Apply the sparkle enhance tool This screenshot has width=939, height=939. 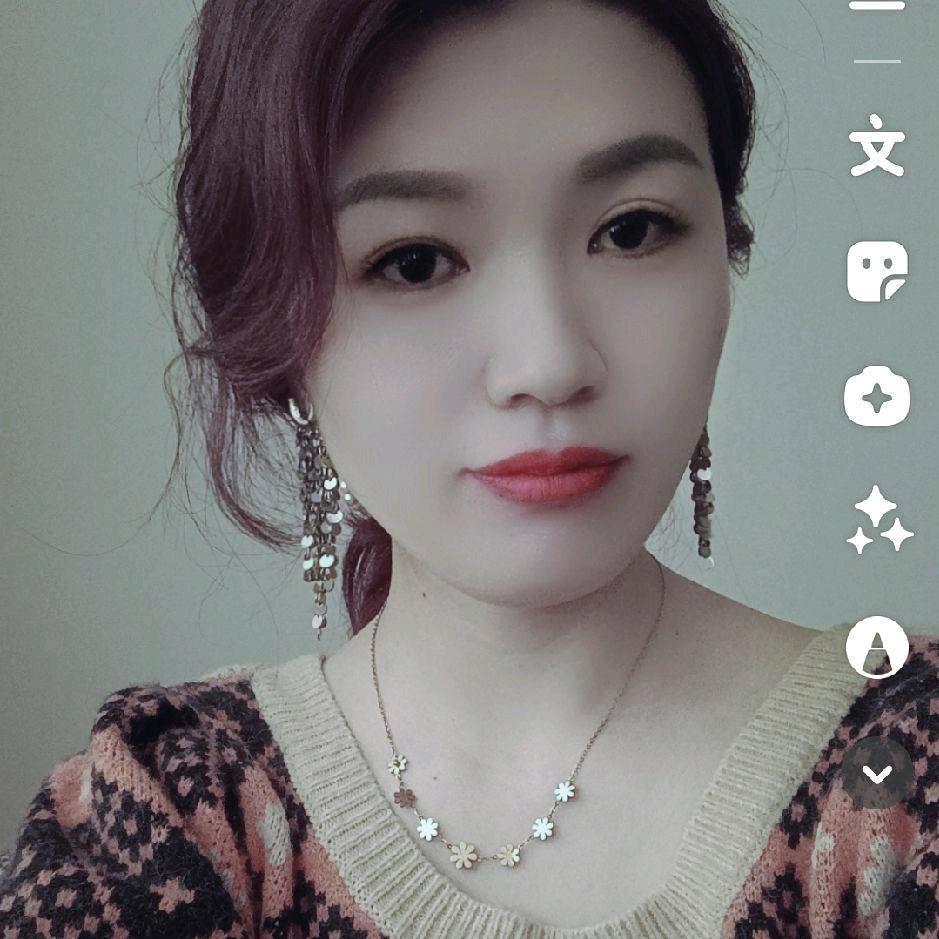pos(878,520)
